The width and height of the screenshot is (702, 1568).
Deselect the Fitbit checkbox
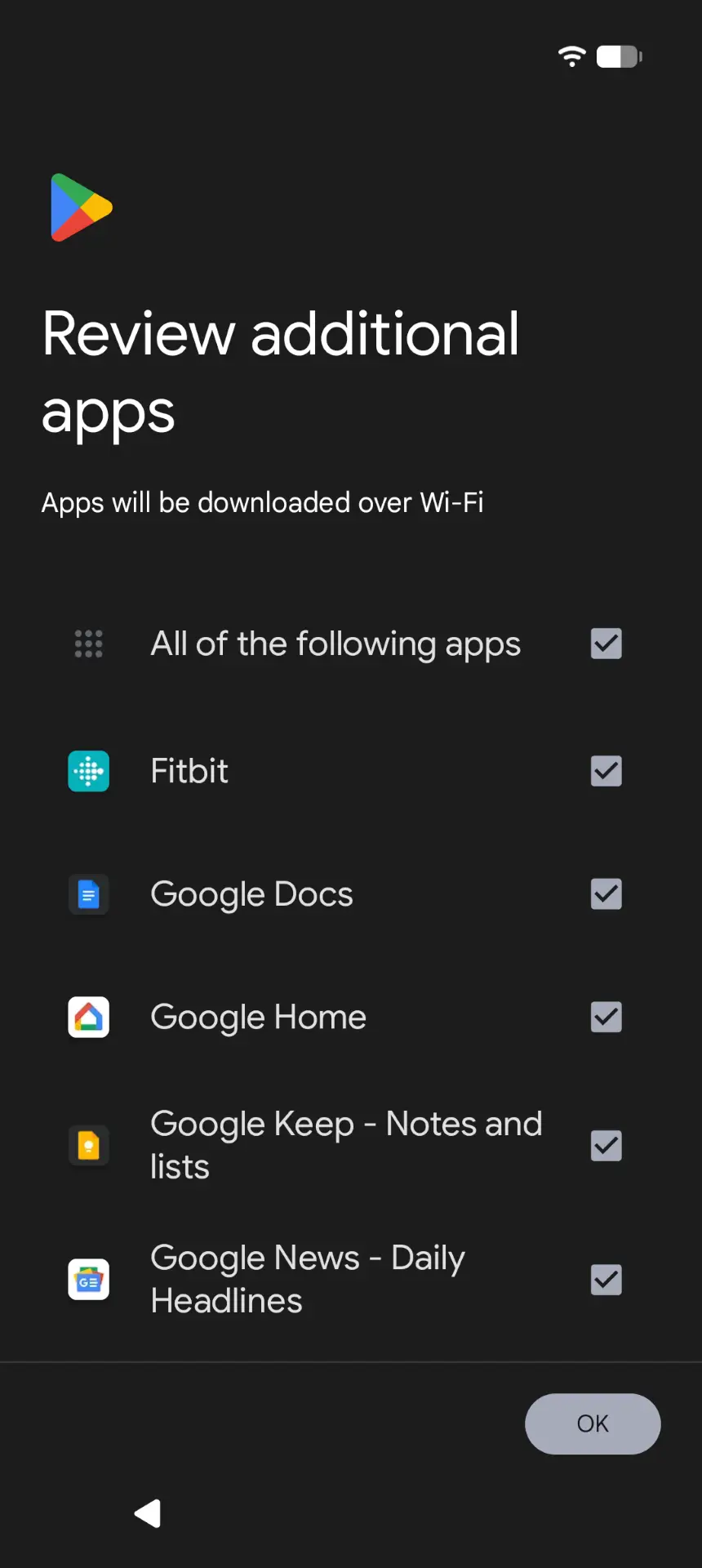[x=606, y=771]
